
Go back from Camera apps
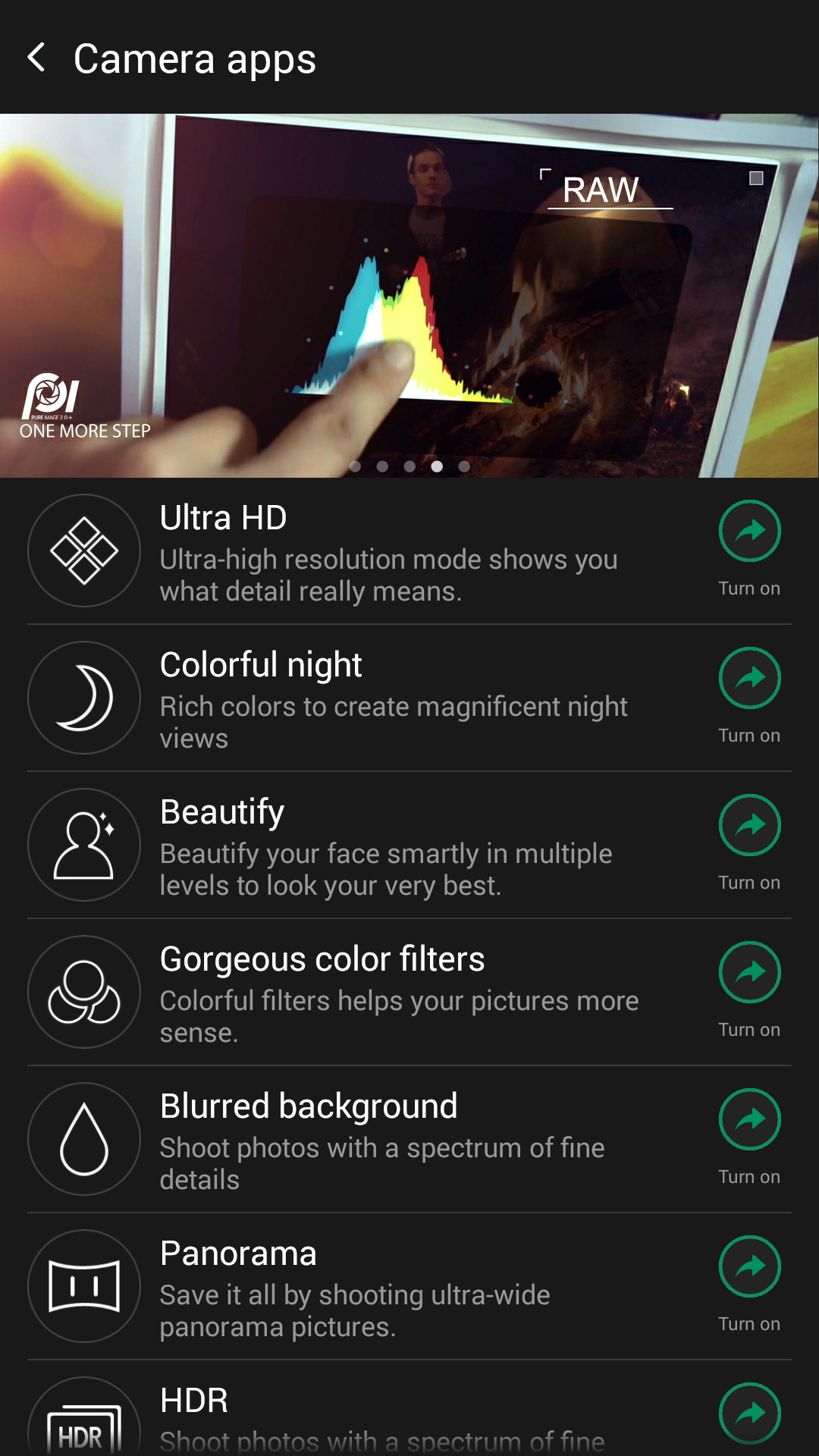(x=36, y=58)
